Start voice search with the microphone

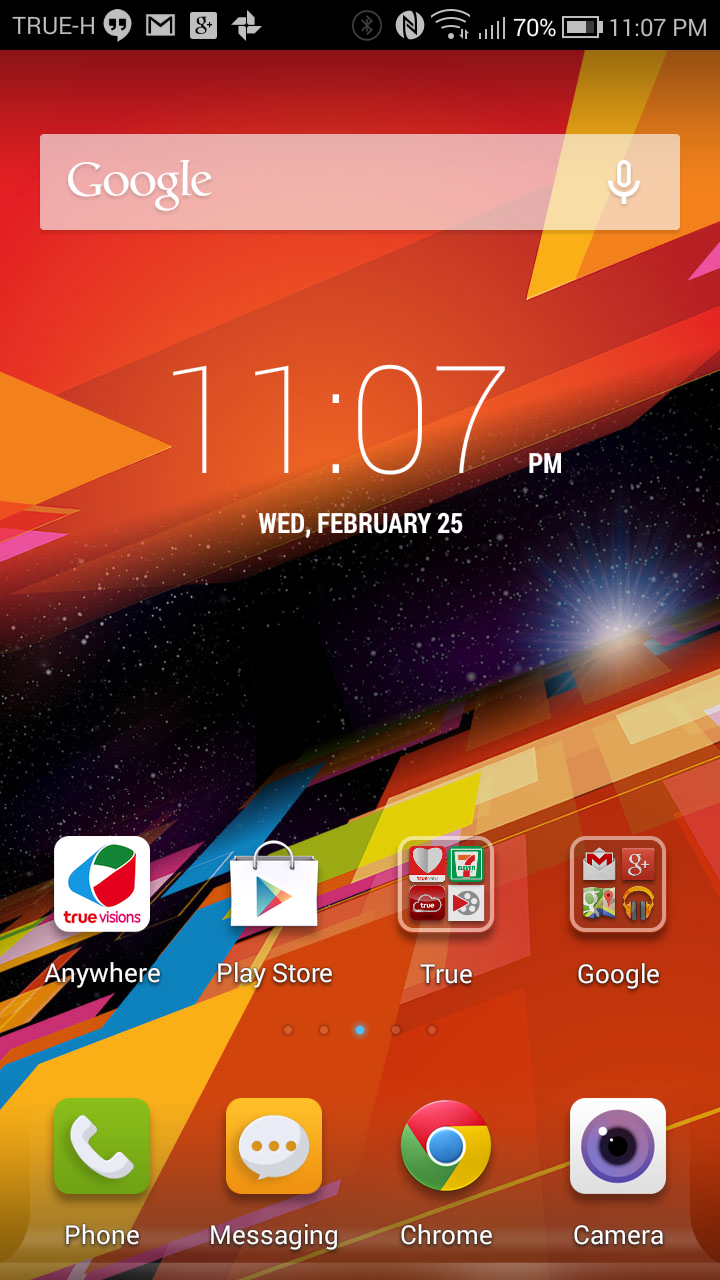[x=624, y=182]
